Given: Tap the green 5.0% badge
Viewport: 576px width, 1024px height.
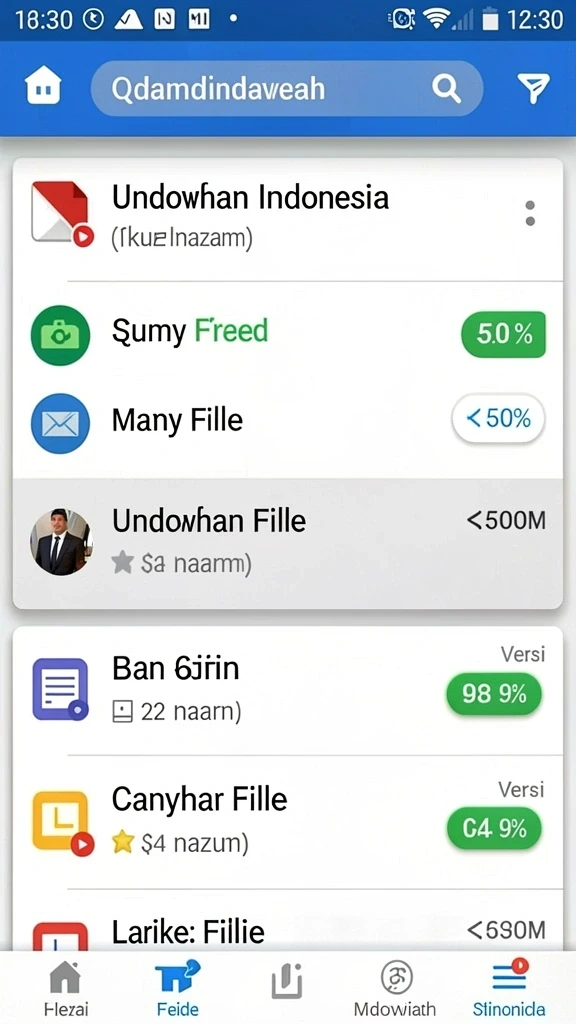Looking at the screenshot, I should (504, 334).
